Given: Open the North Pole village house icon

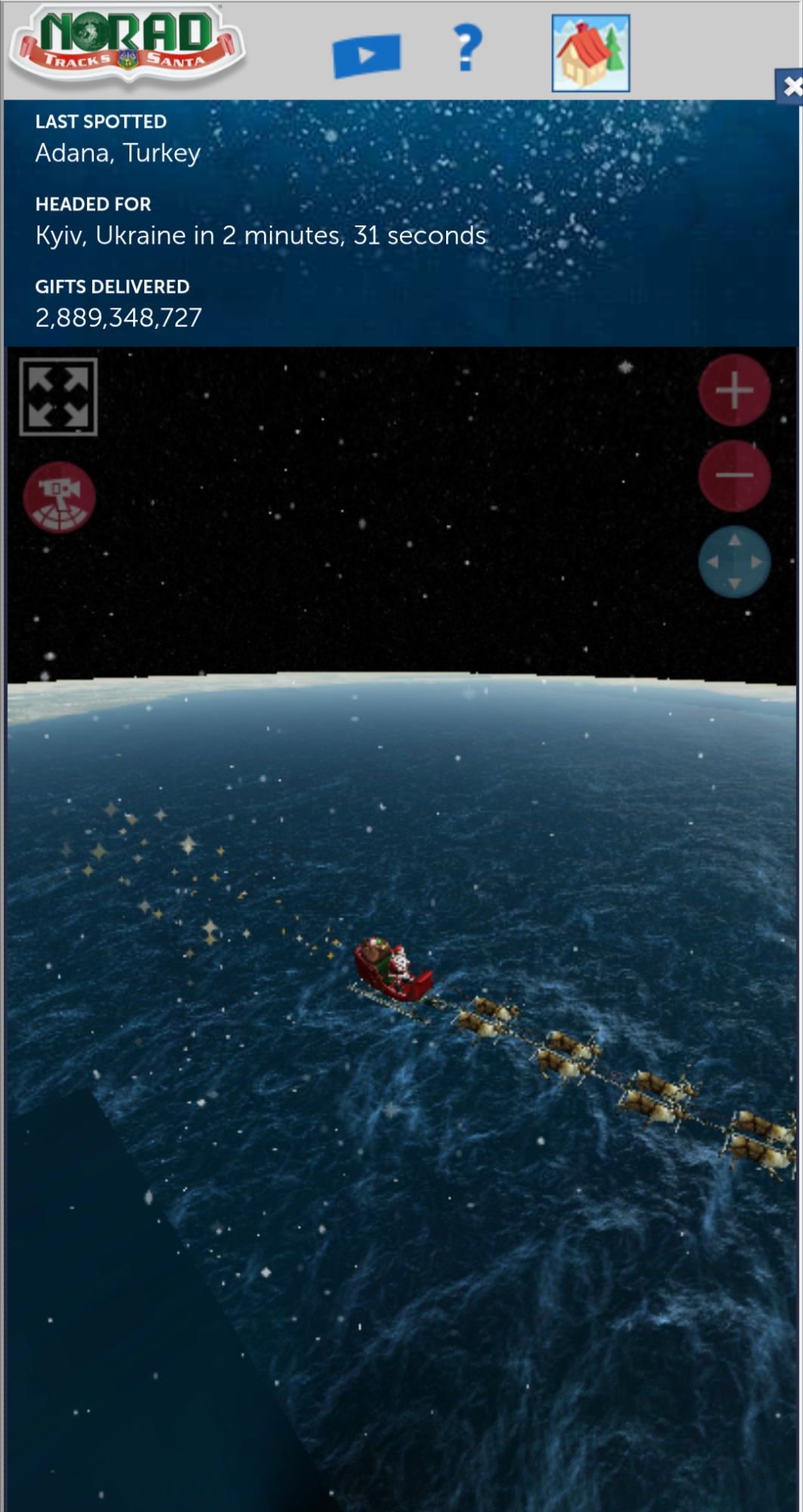Looking at the screenshot, I should [x=591, y=54].
